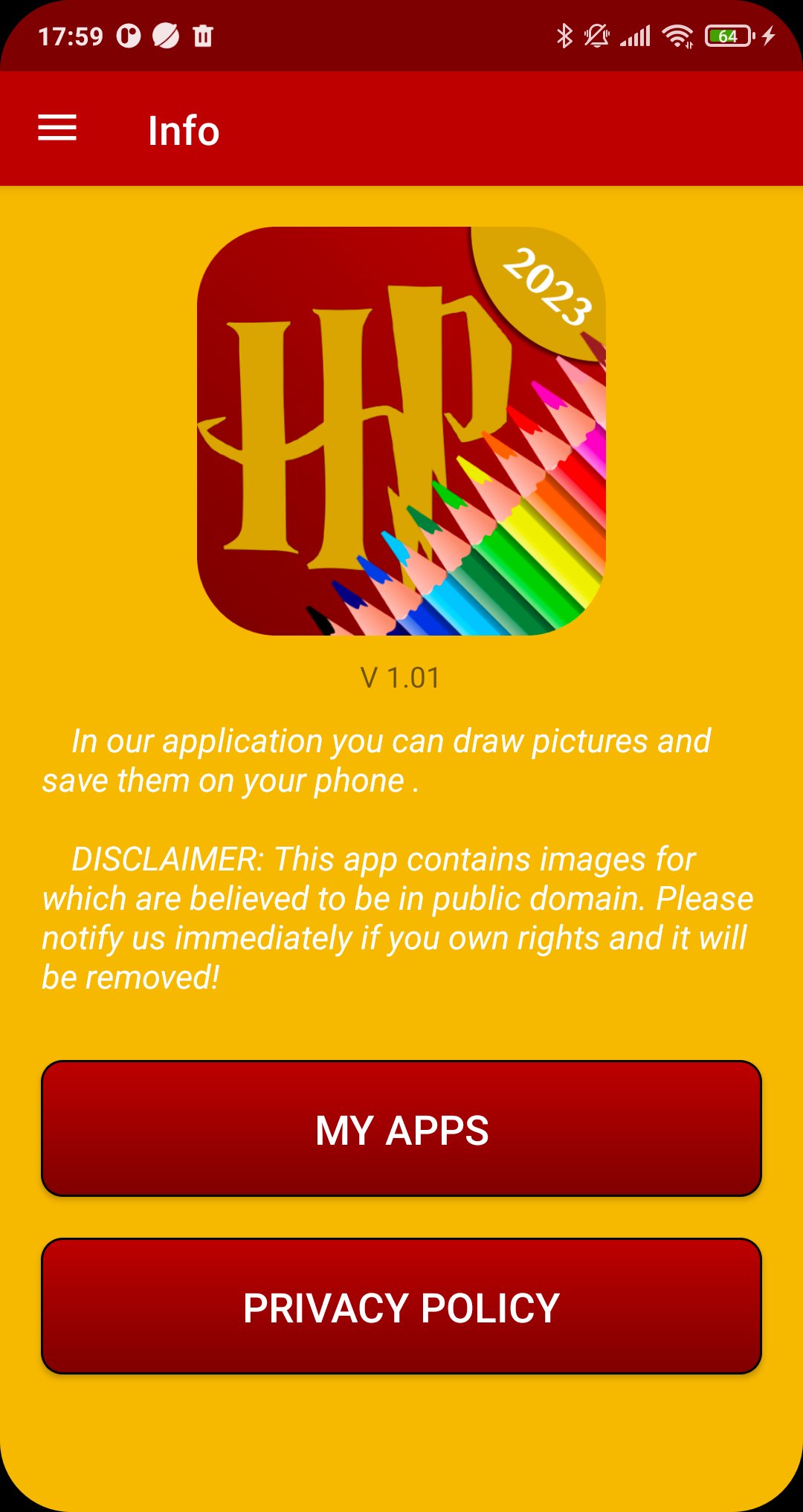Tap the circle icon beside the clock
The width and height of the screenshot is (803, 1512).
pos(128,36)
